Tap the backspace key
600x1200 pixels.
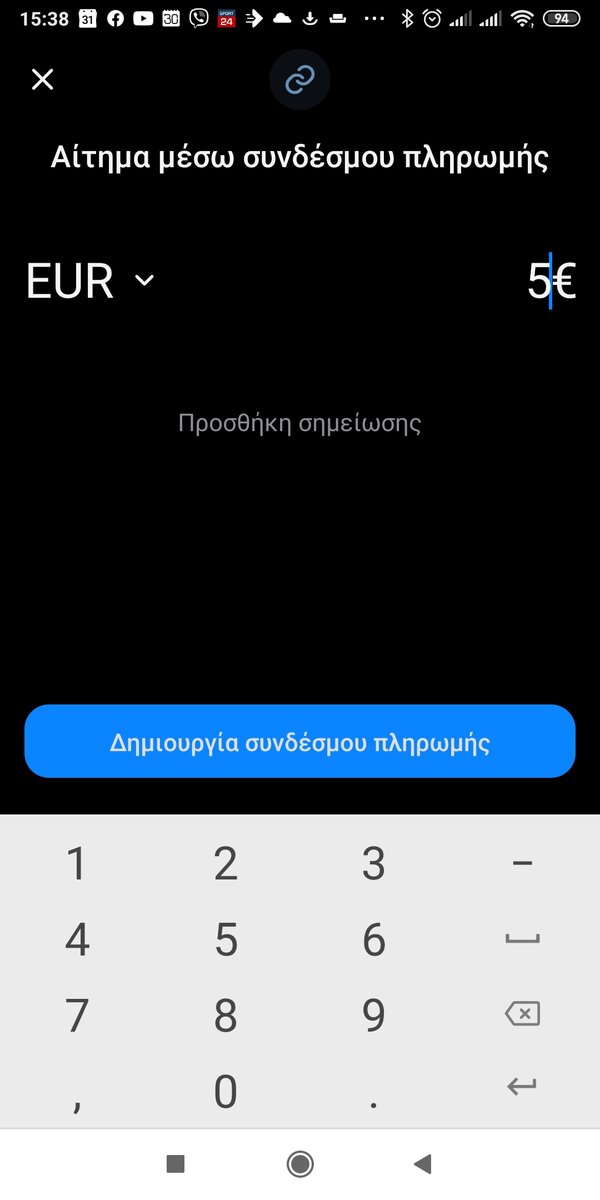point(522,1014)
